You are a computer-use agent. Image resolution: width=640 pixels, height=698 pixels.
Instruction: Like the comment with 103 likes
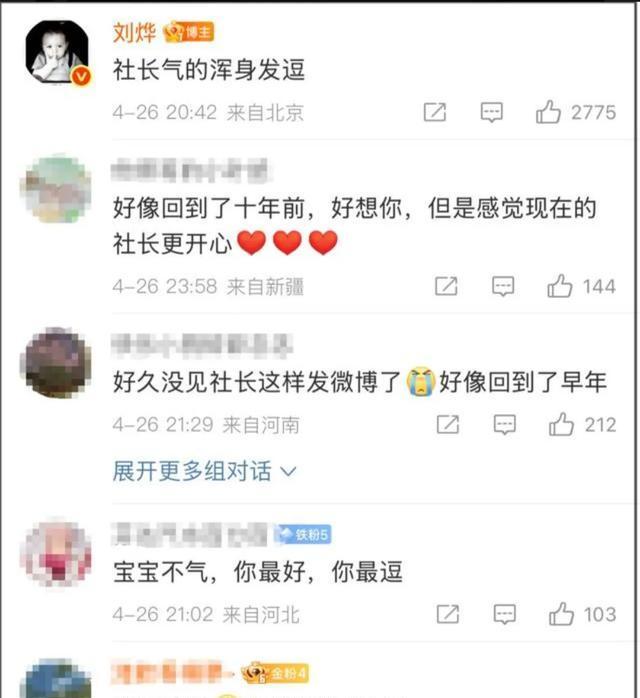pyautogui.click(x=561, y=613)
